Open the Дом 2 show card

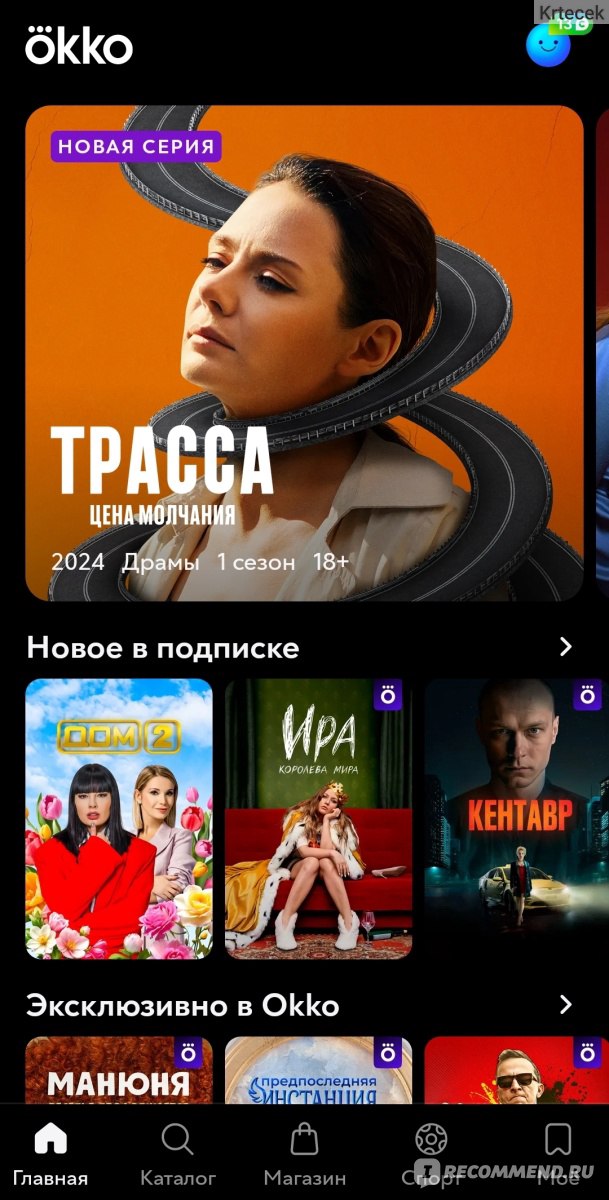119,819
